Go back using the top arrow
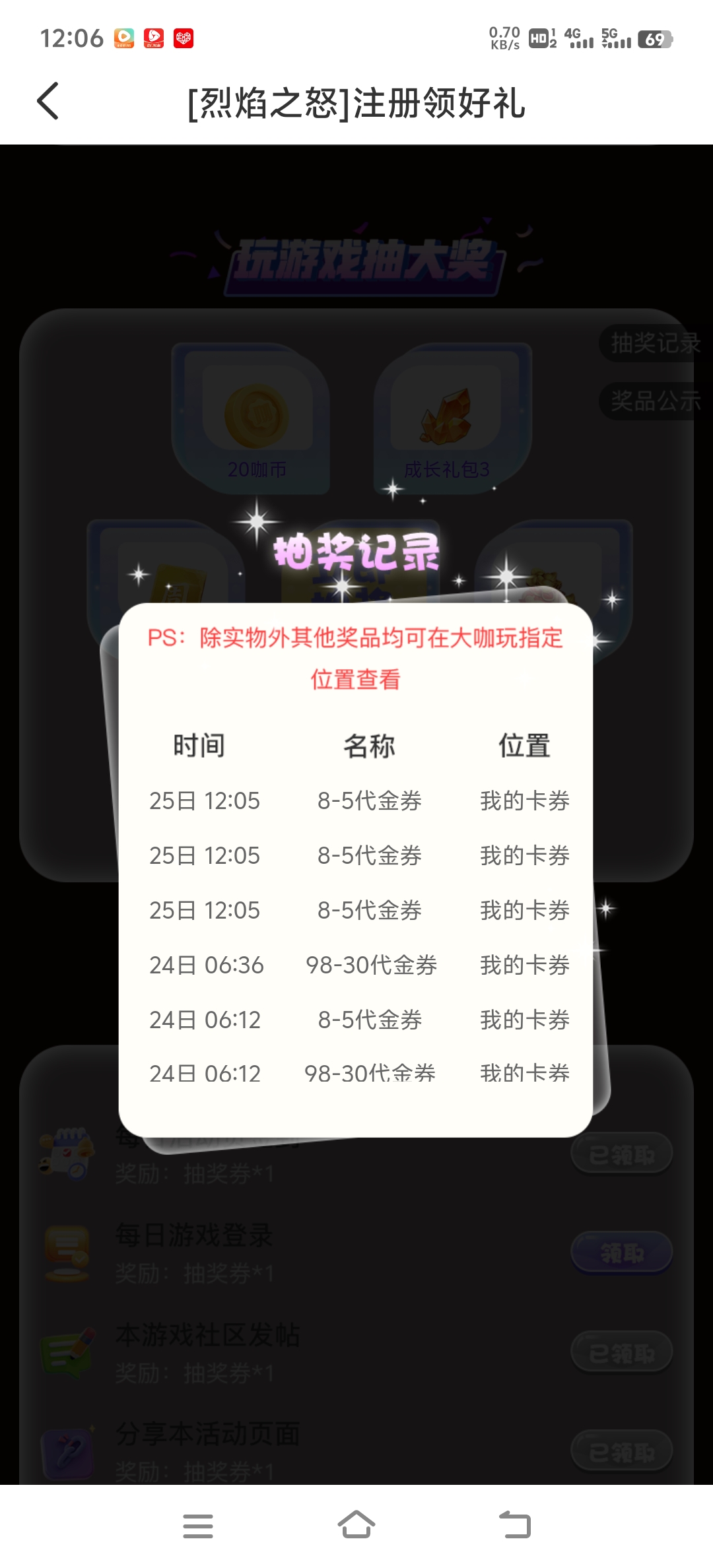This screenshot has width=713, height=1568. 48,102
